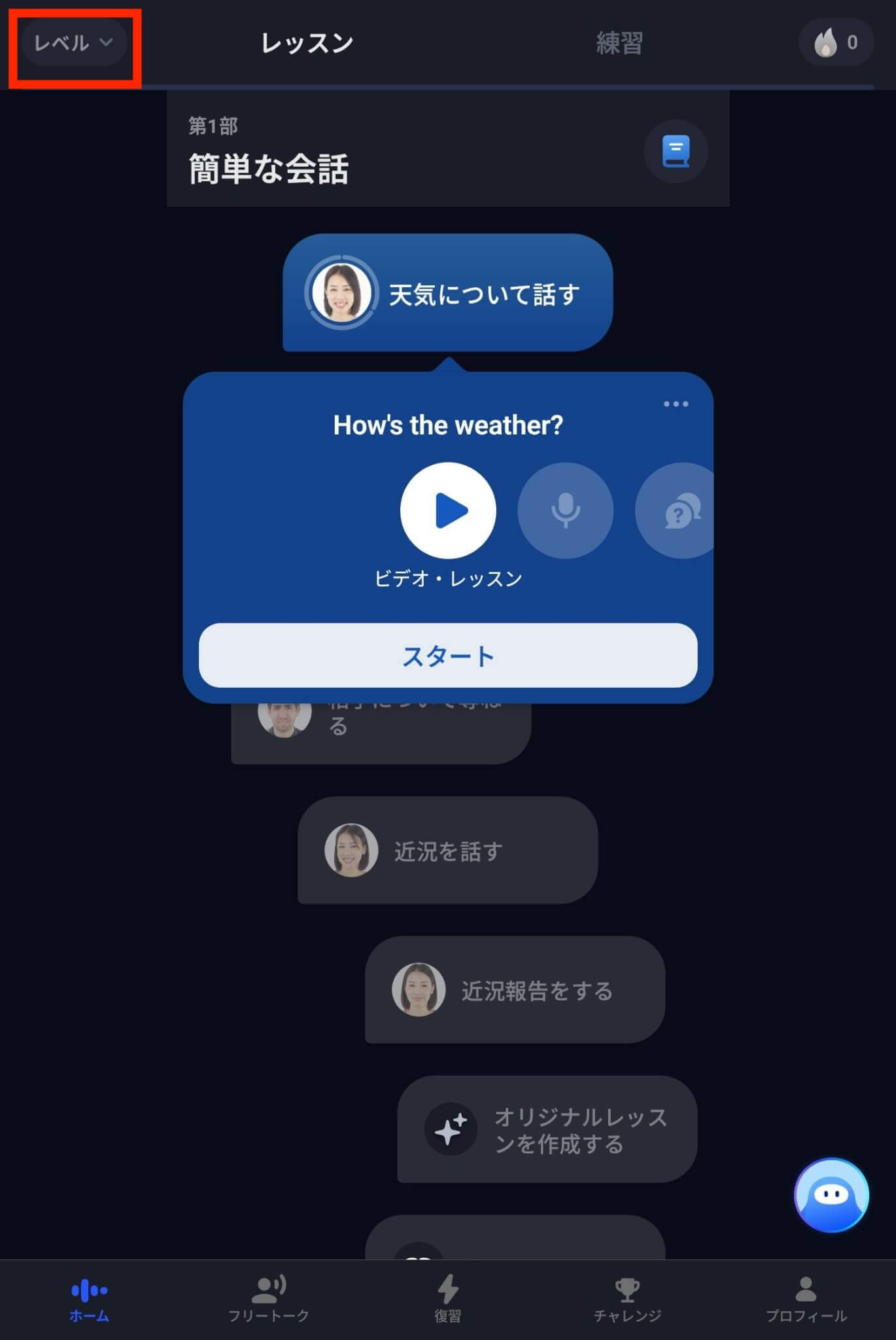Image resolution: width=896 pixels, height=1340 pixels.
Task: Open the プロフィール tab
Action: point(806,1299)
